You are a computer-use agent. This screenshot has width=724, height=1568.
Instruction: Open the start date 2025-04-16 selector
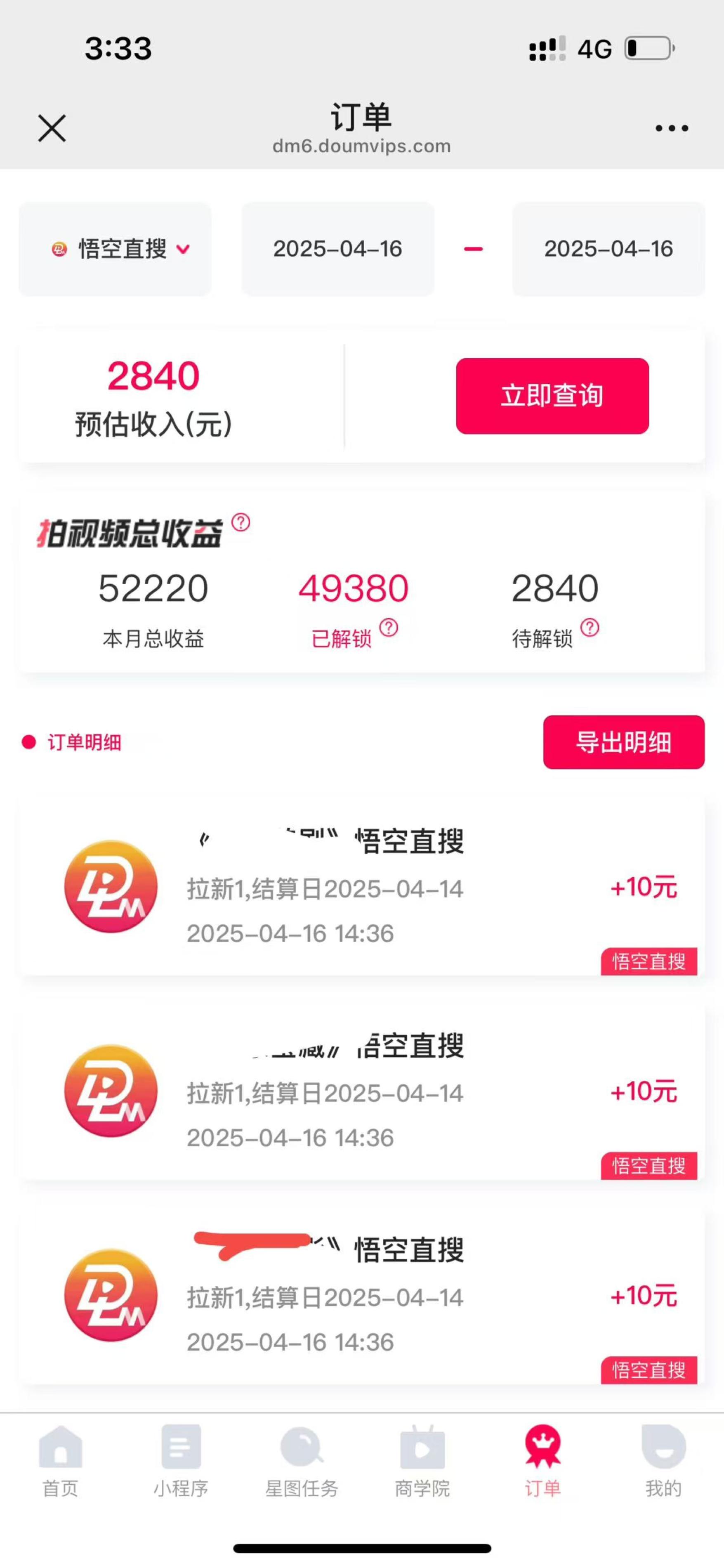(x=338, y=248)
